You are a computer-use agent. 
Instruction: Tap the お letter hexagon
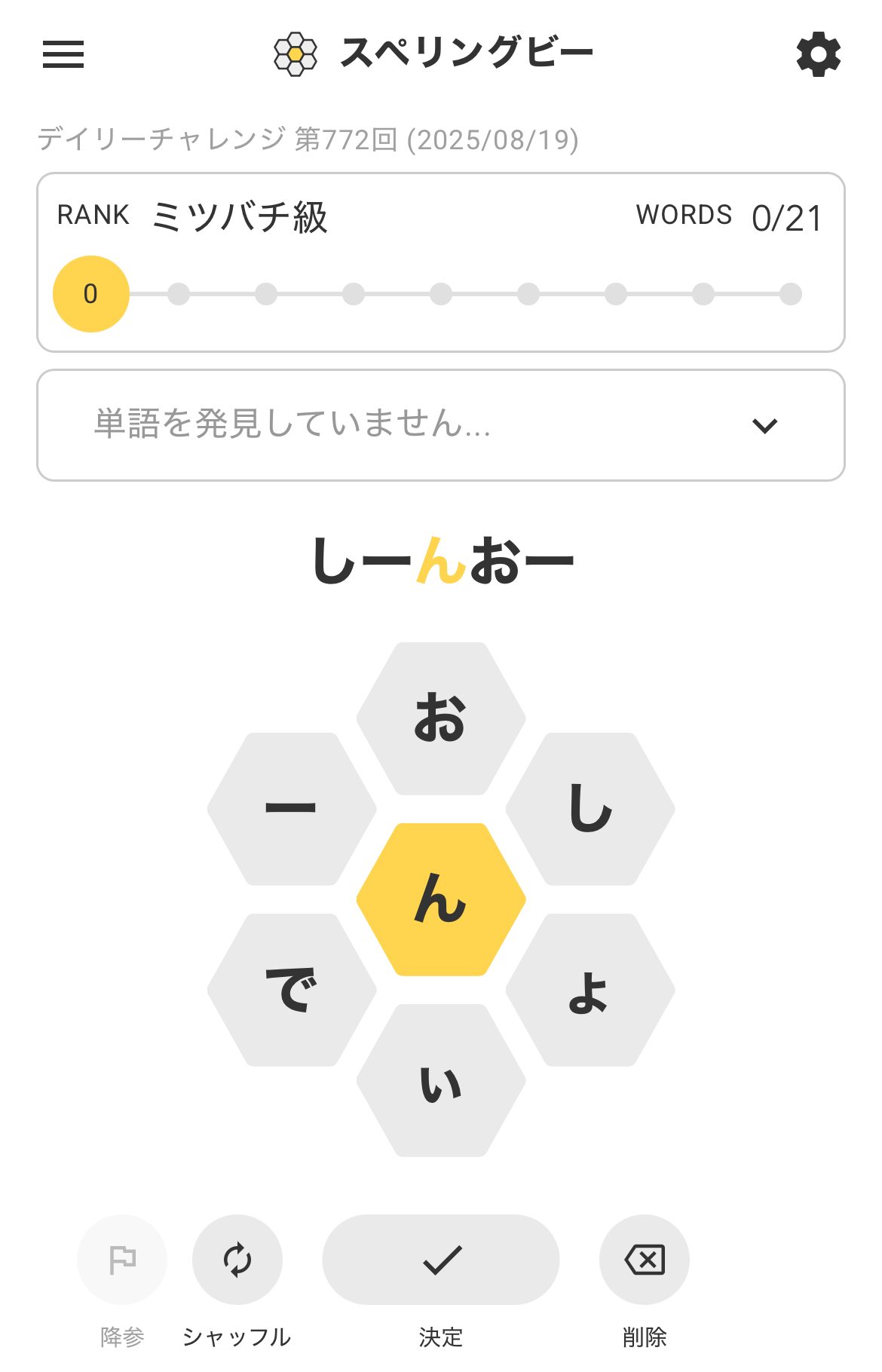click(x=441, y=718)
